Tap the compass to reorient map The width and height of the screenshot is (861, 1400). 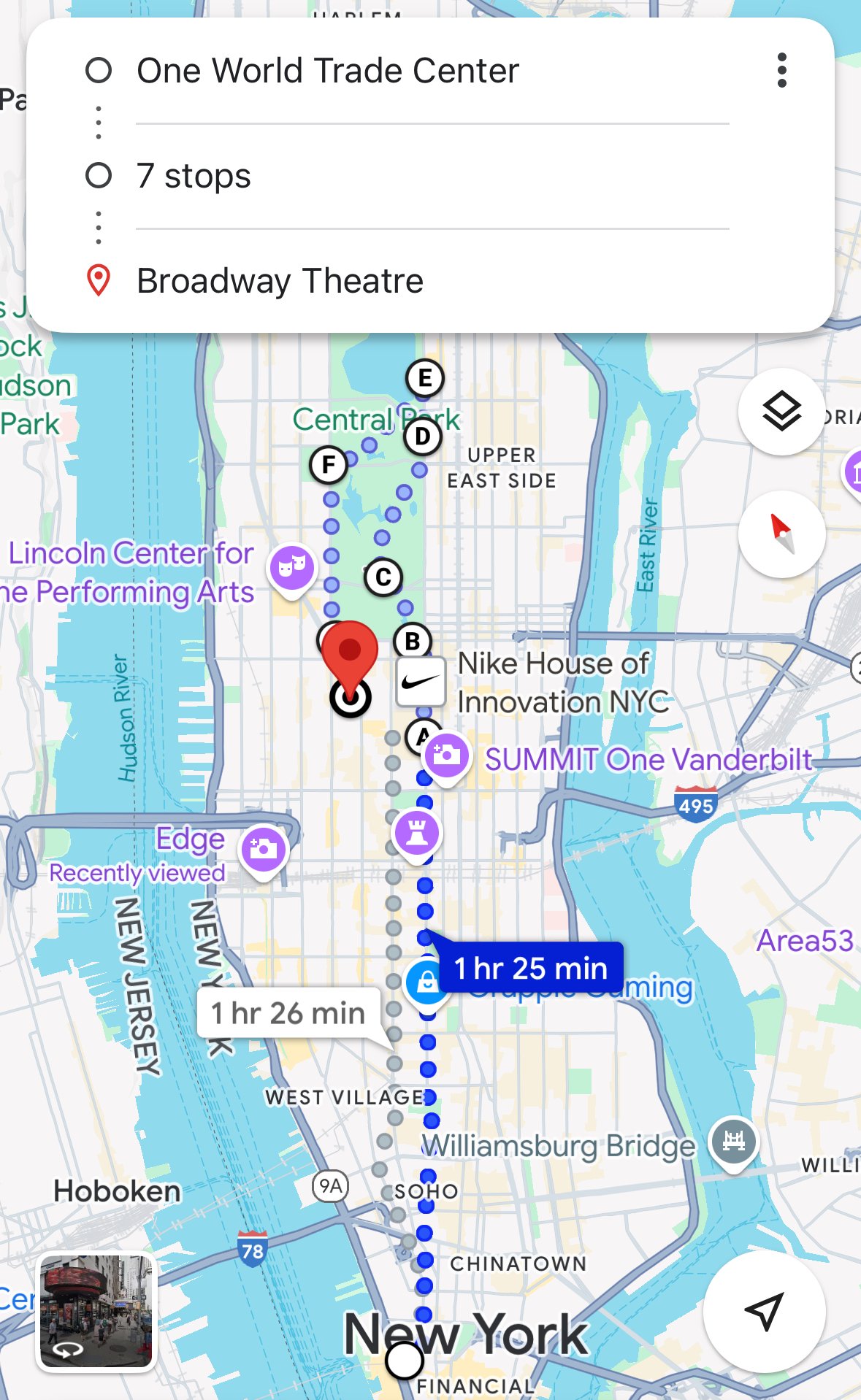781,534
